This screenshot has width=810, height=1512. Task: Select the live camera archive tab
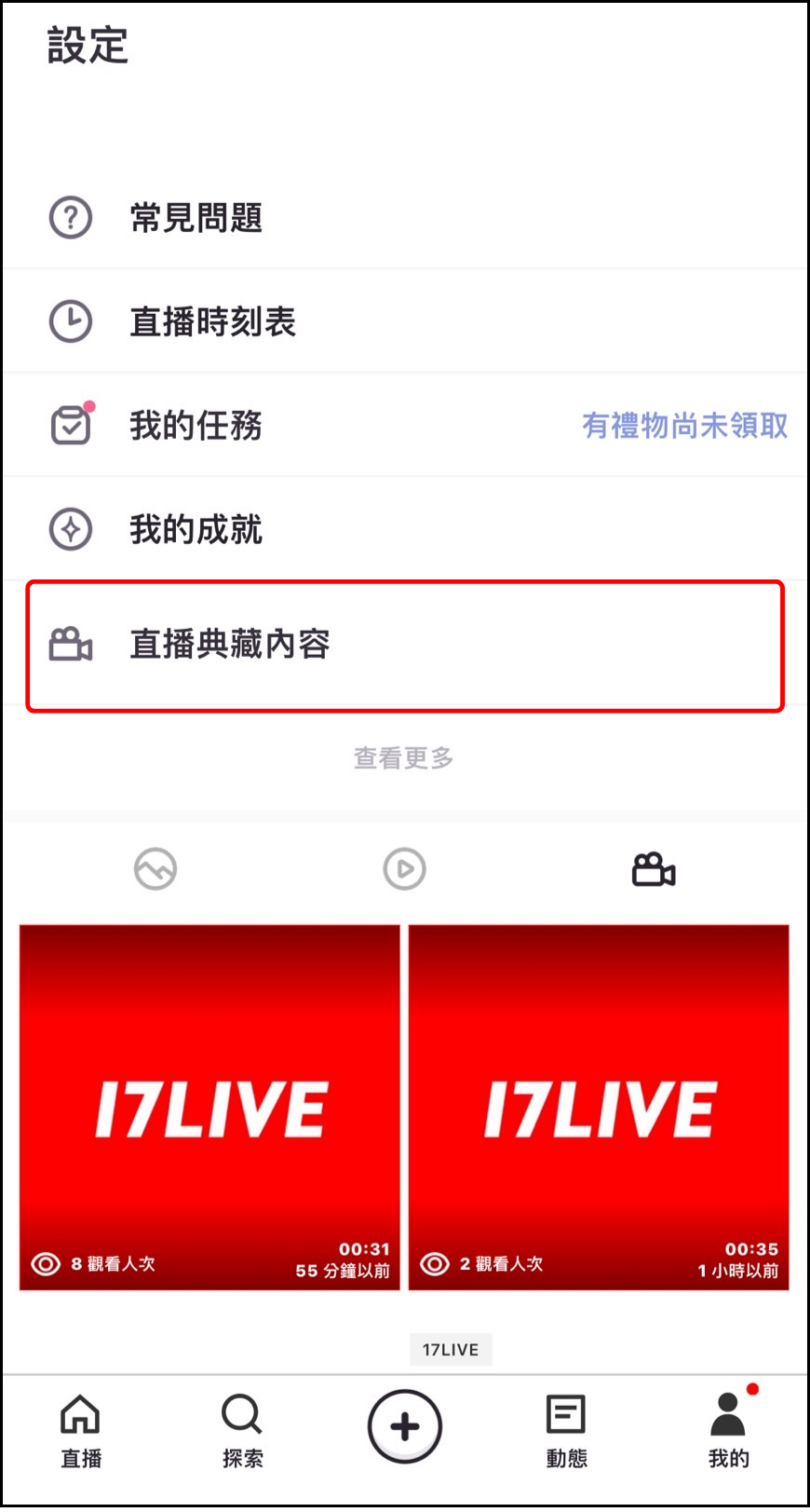tap(654, 869)
